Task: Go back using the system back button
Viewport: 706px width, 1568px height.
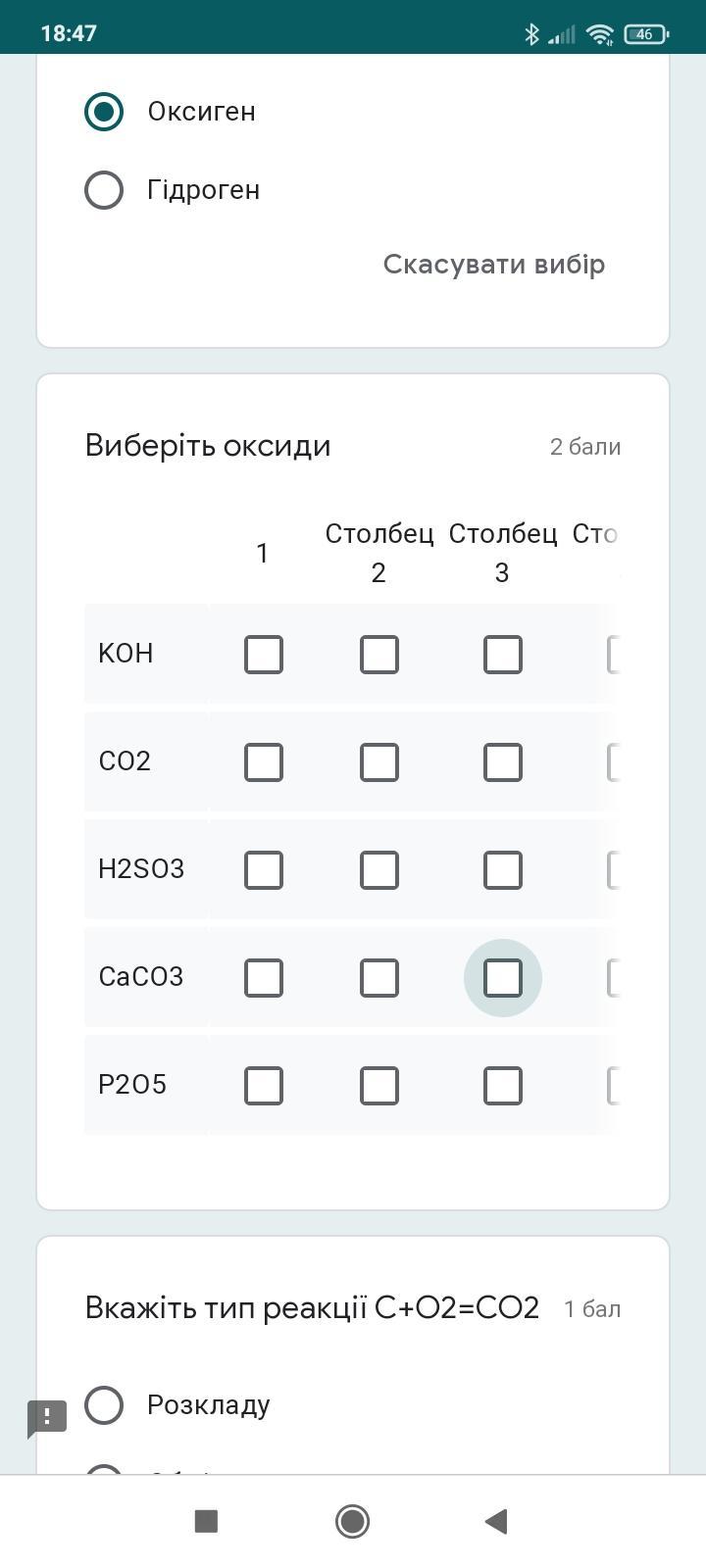Action: pos(496,1521)
